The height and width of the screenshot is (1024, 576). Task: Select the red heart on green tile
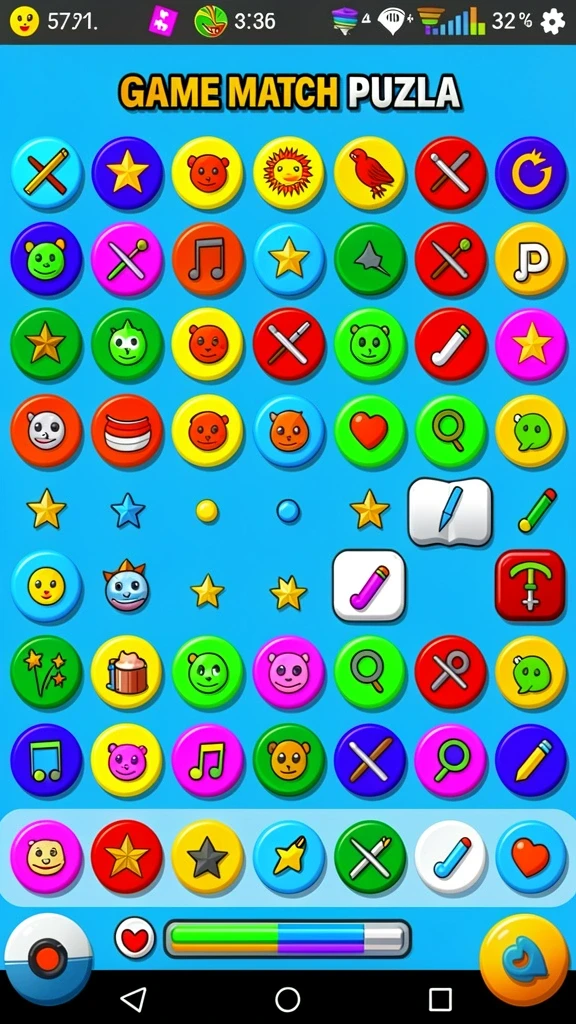pyautogui.click(x=370, y=431)
